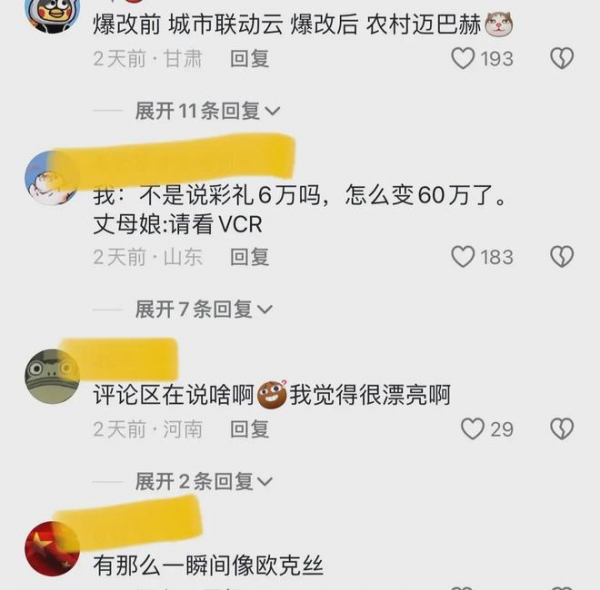
Task: Like the 河南 comment with 29 likes
Action: 472,429
